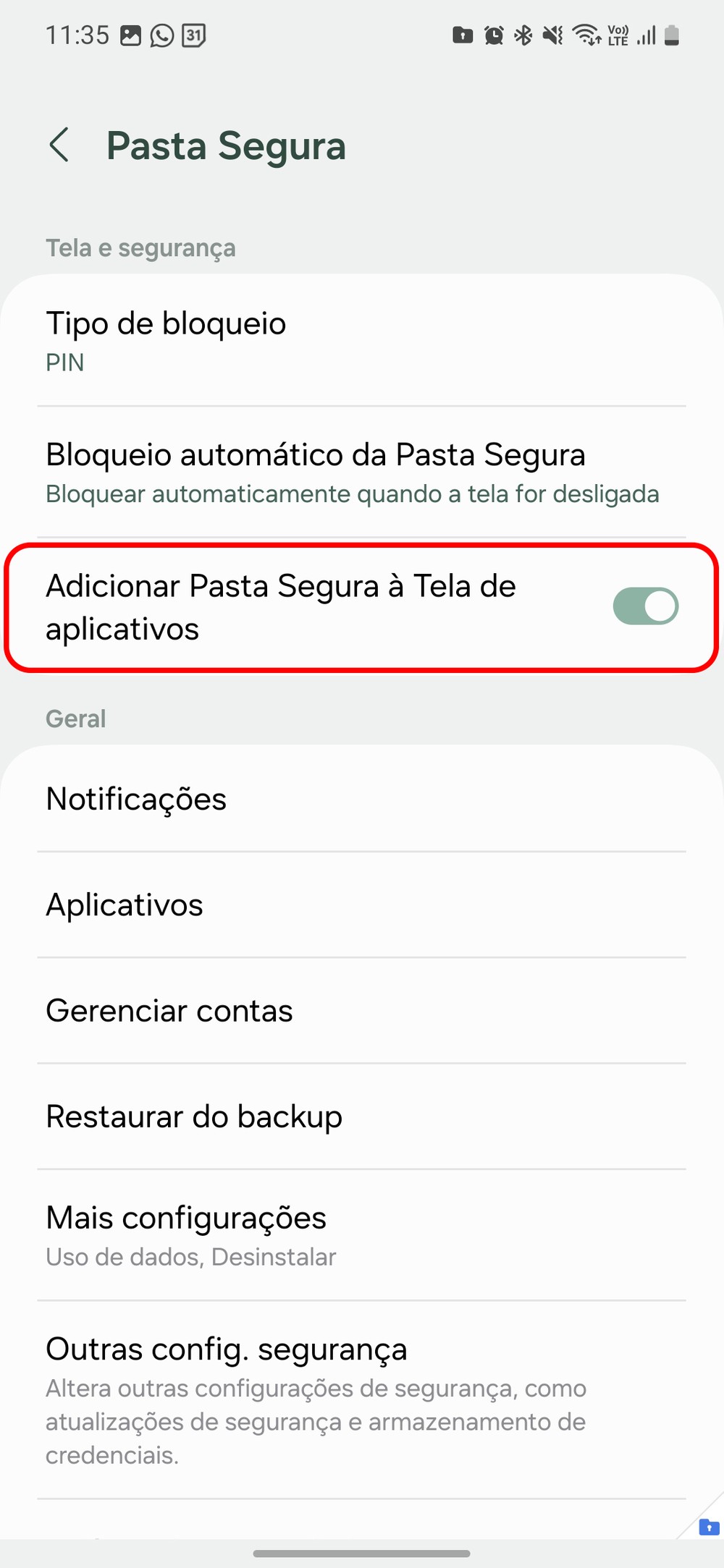This screenshot has height=1568, width=724.
Task: Go back from Pasta Segura settings
Action: (59, 145)
